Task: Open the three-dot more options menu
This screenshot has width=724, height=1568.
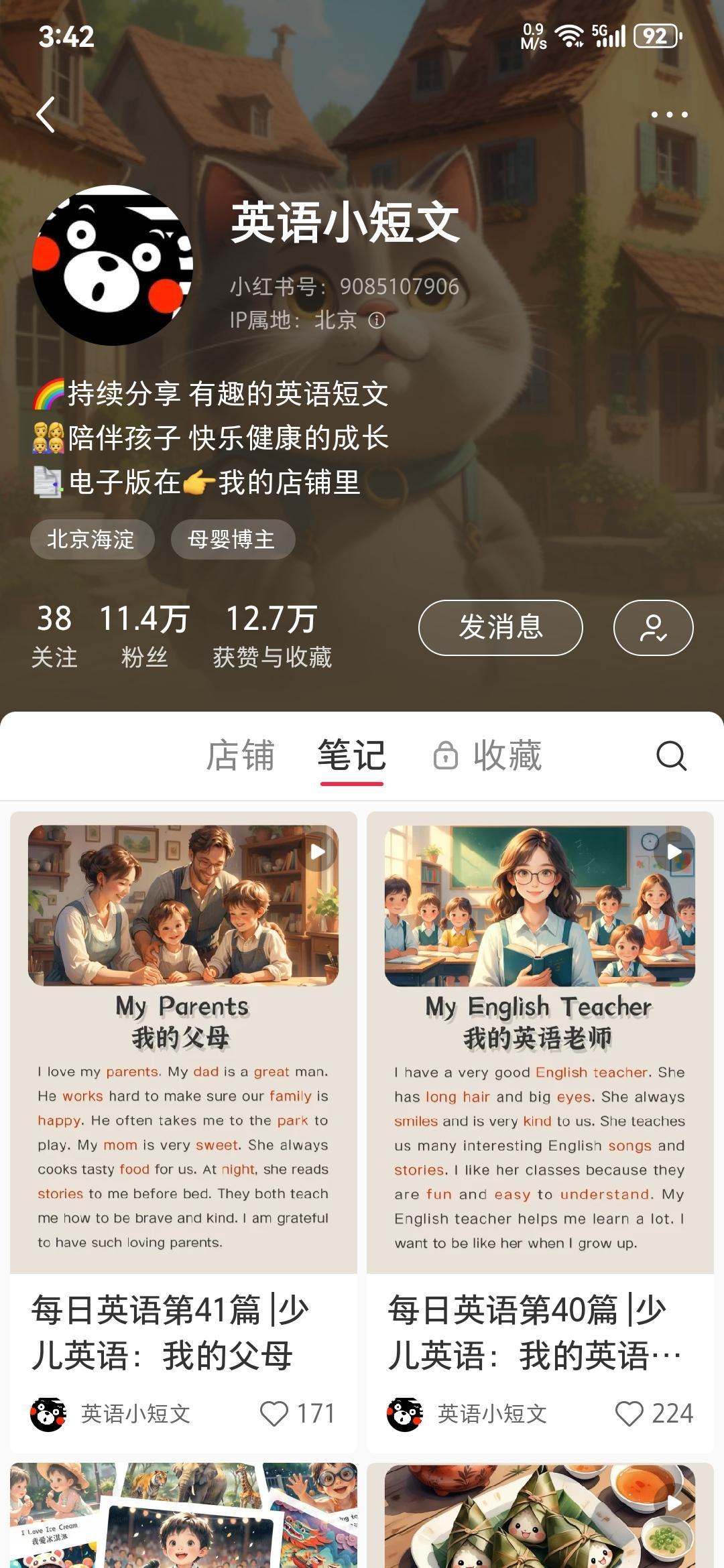Action: click(x=670, y=114)
